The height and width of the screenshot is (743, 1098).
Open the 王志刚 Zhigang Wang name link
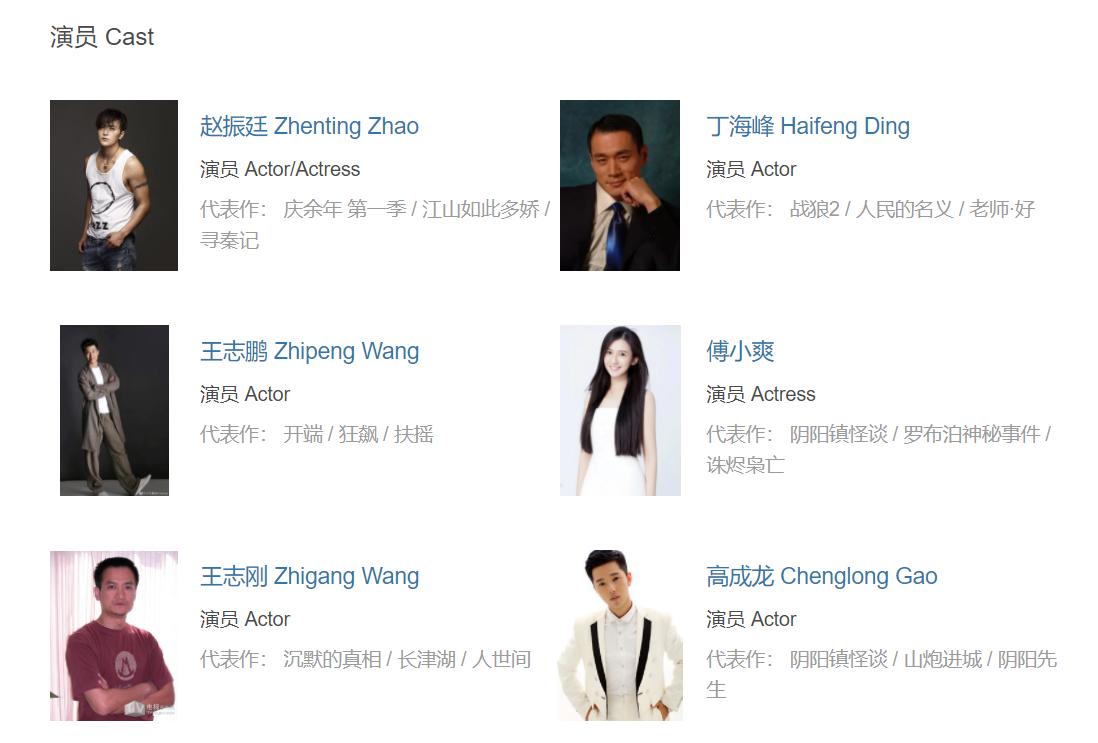(309, 576)
